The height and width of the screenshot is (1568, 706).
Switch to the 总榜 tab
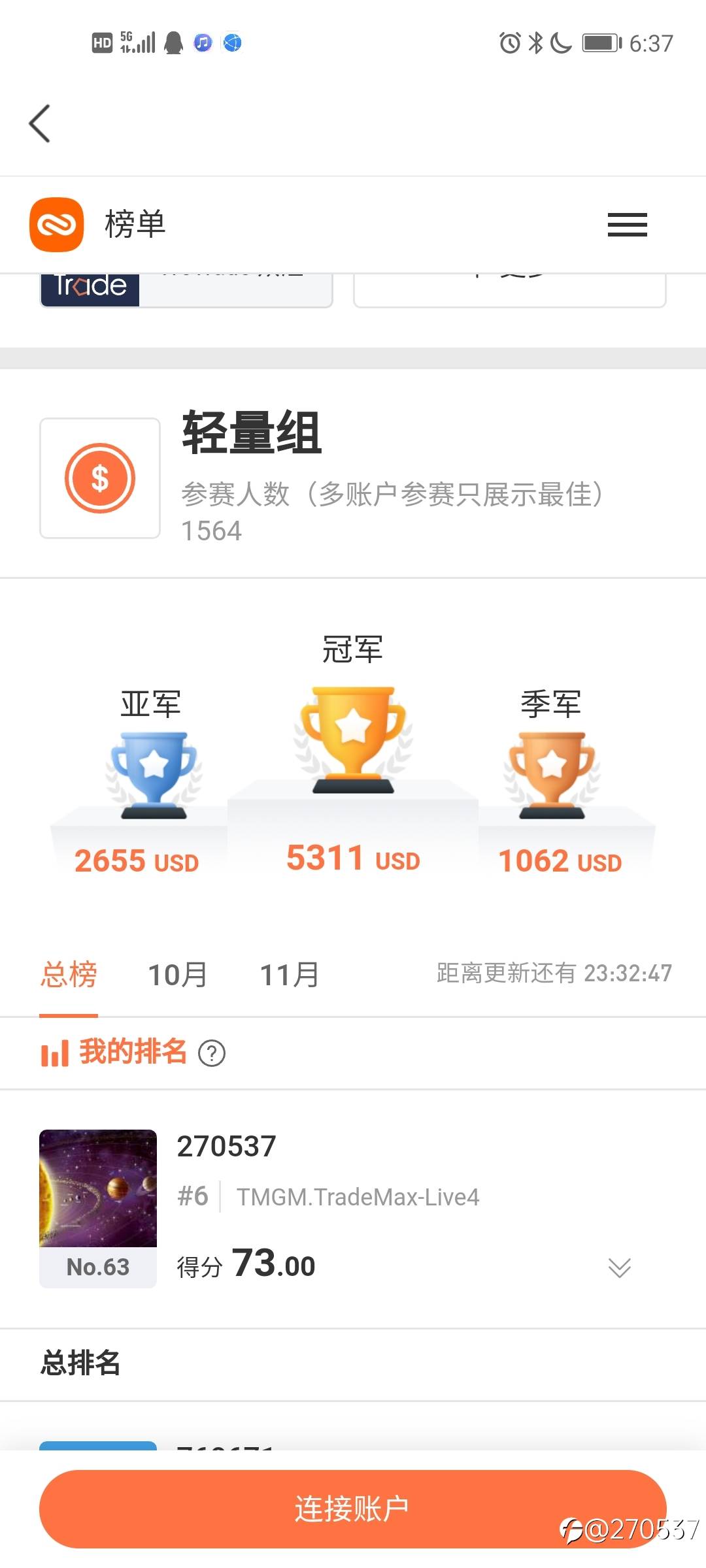(x=69, y=975)
